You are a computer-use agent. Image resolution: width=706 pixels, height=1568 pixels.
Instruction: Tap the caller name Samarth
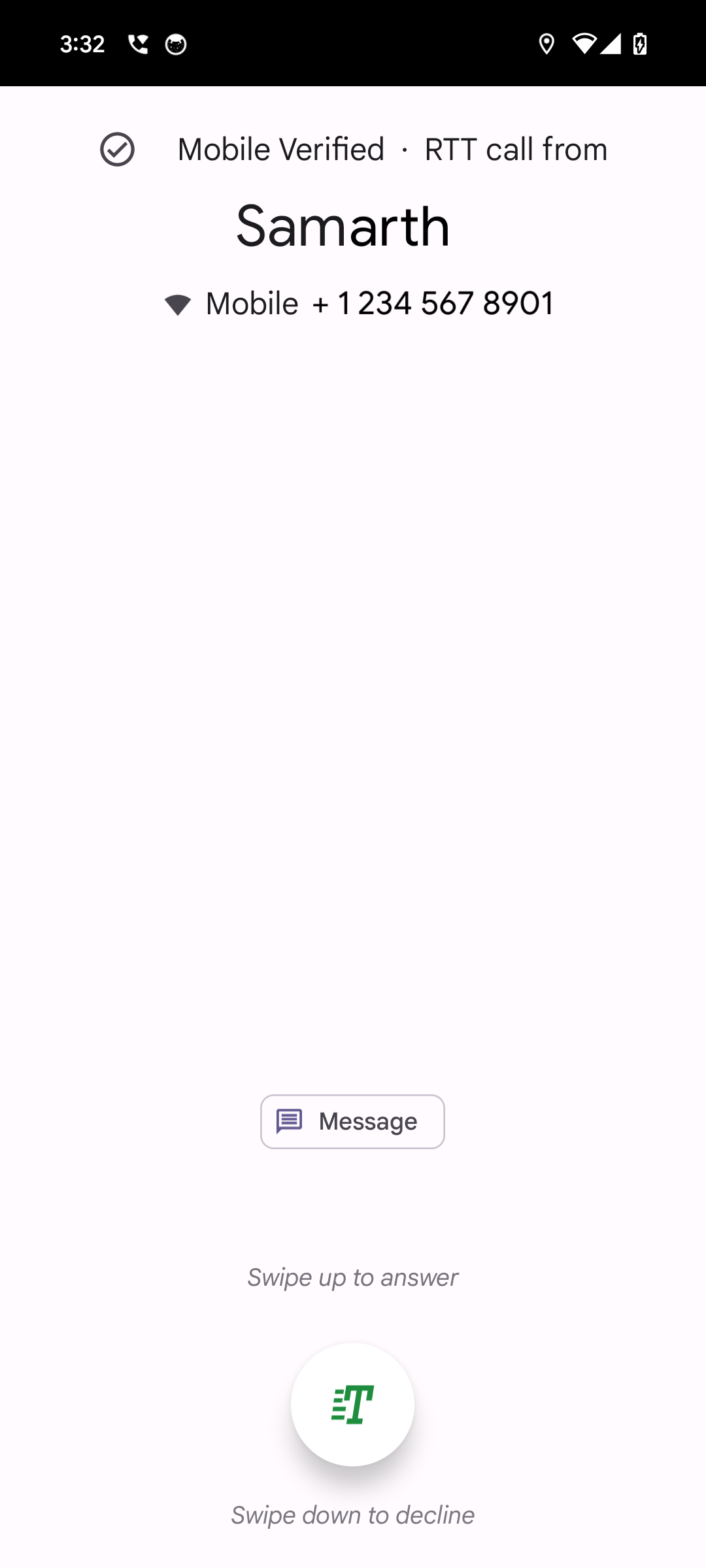(343, 226)
